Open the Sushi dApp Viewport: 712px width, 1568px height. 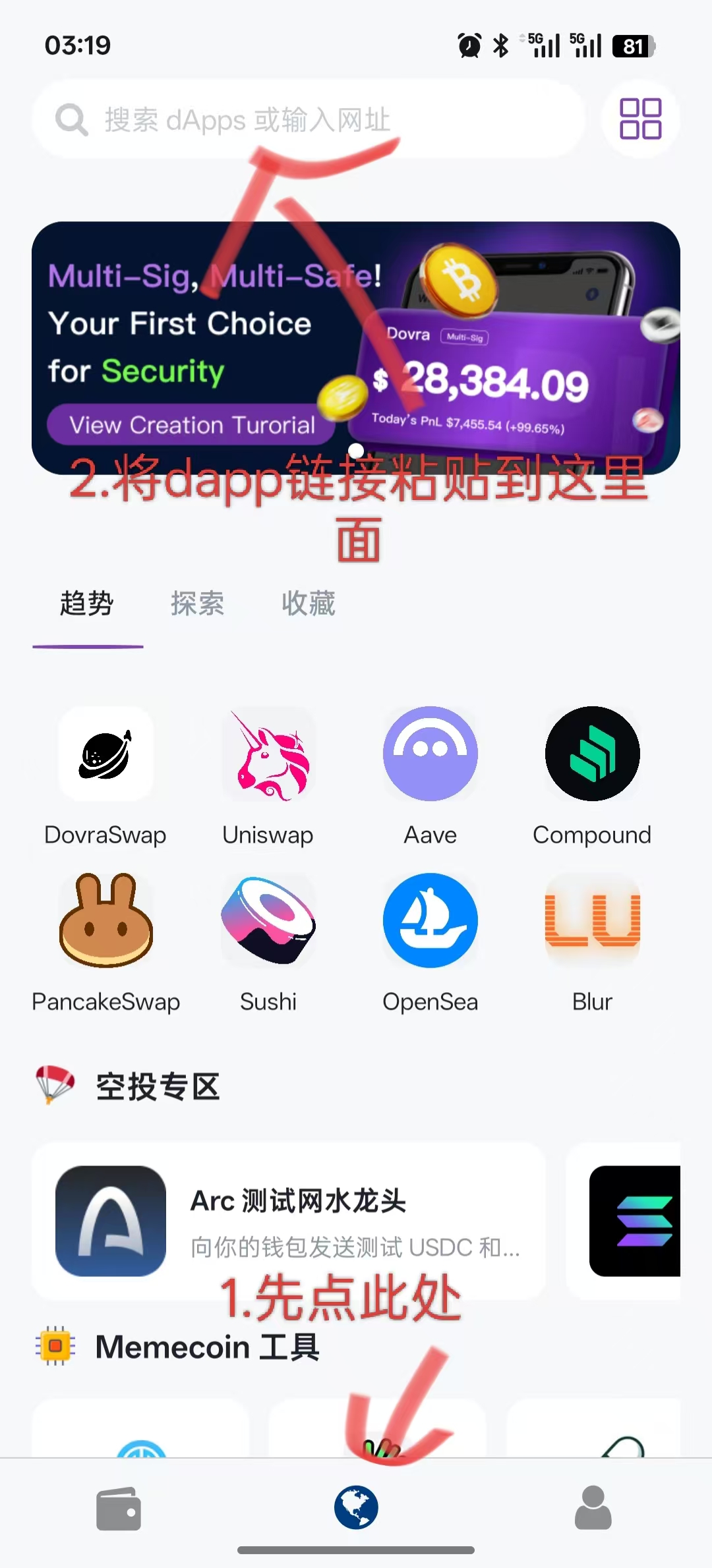[x=268, y=921]
